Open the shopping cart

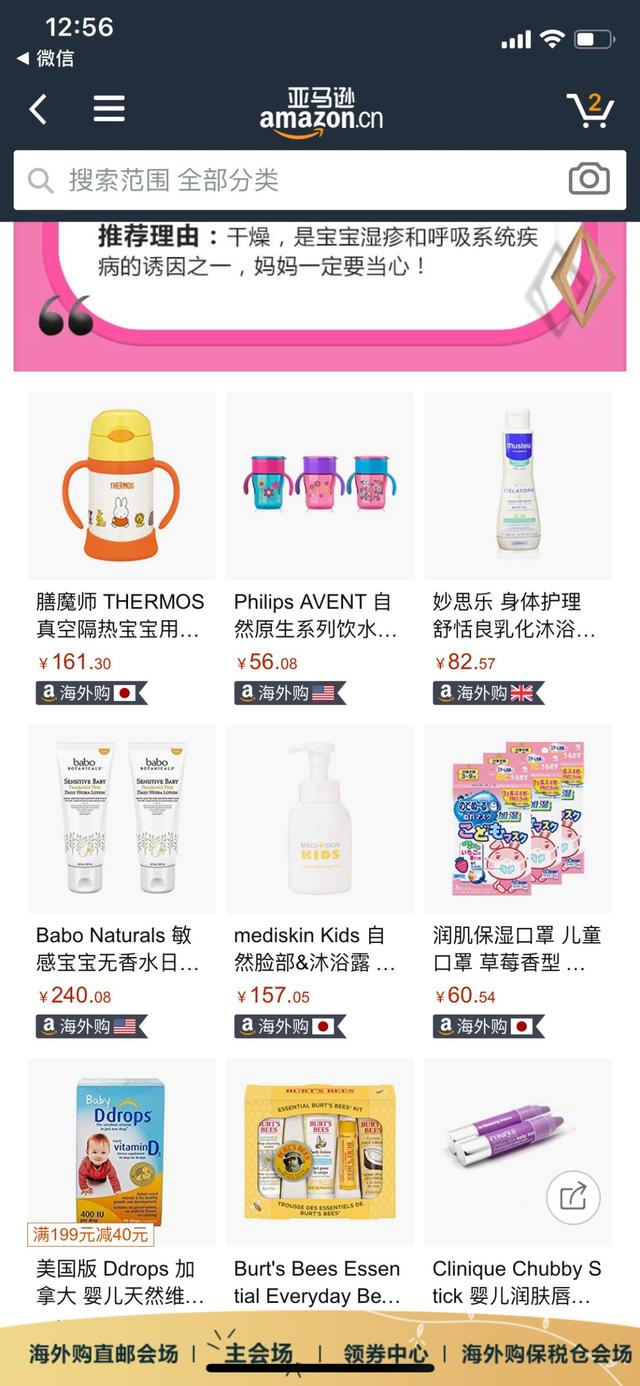589,109
